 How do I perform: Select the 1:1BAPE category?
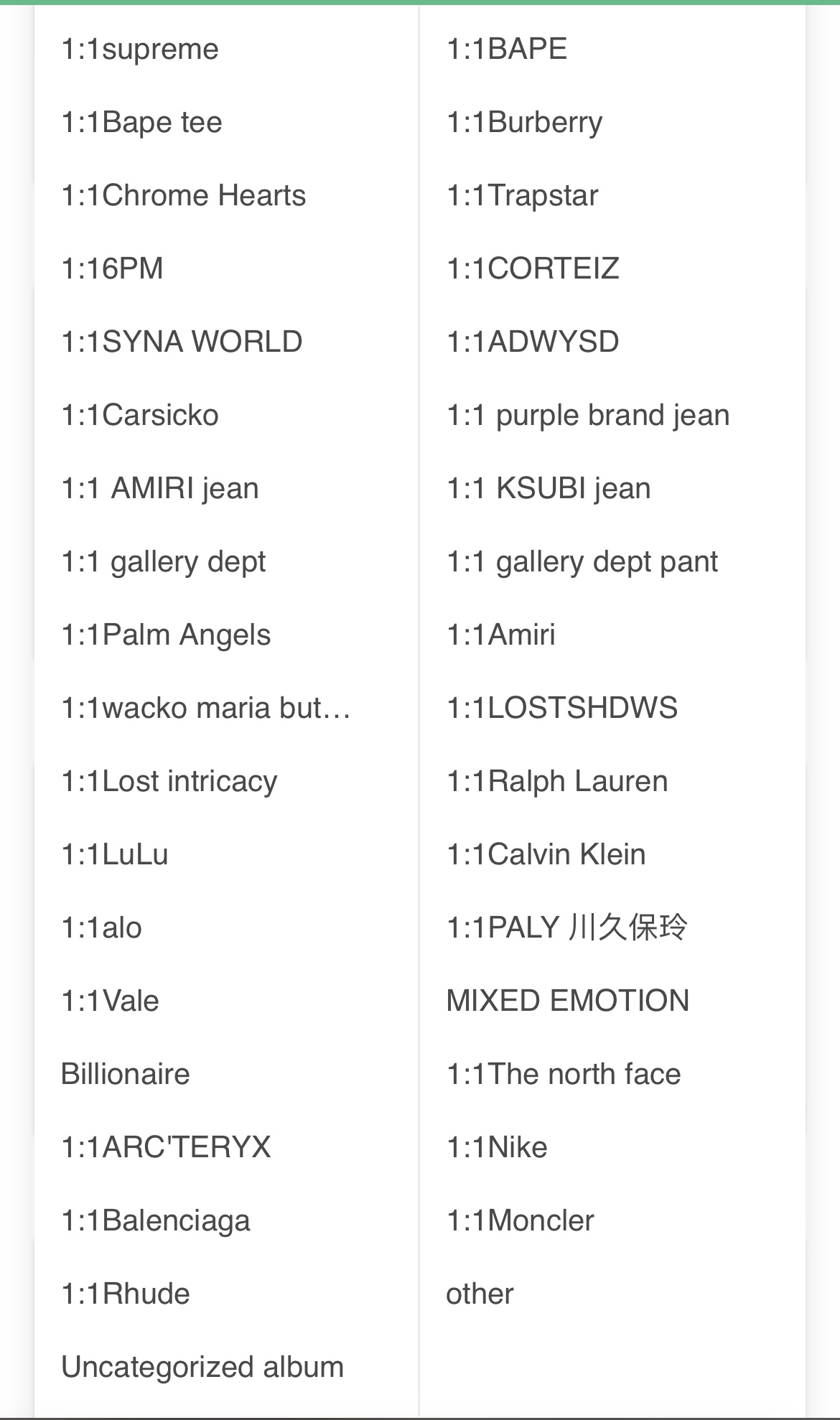pos(507,50)
